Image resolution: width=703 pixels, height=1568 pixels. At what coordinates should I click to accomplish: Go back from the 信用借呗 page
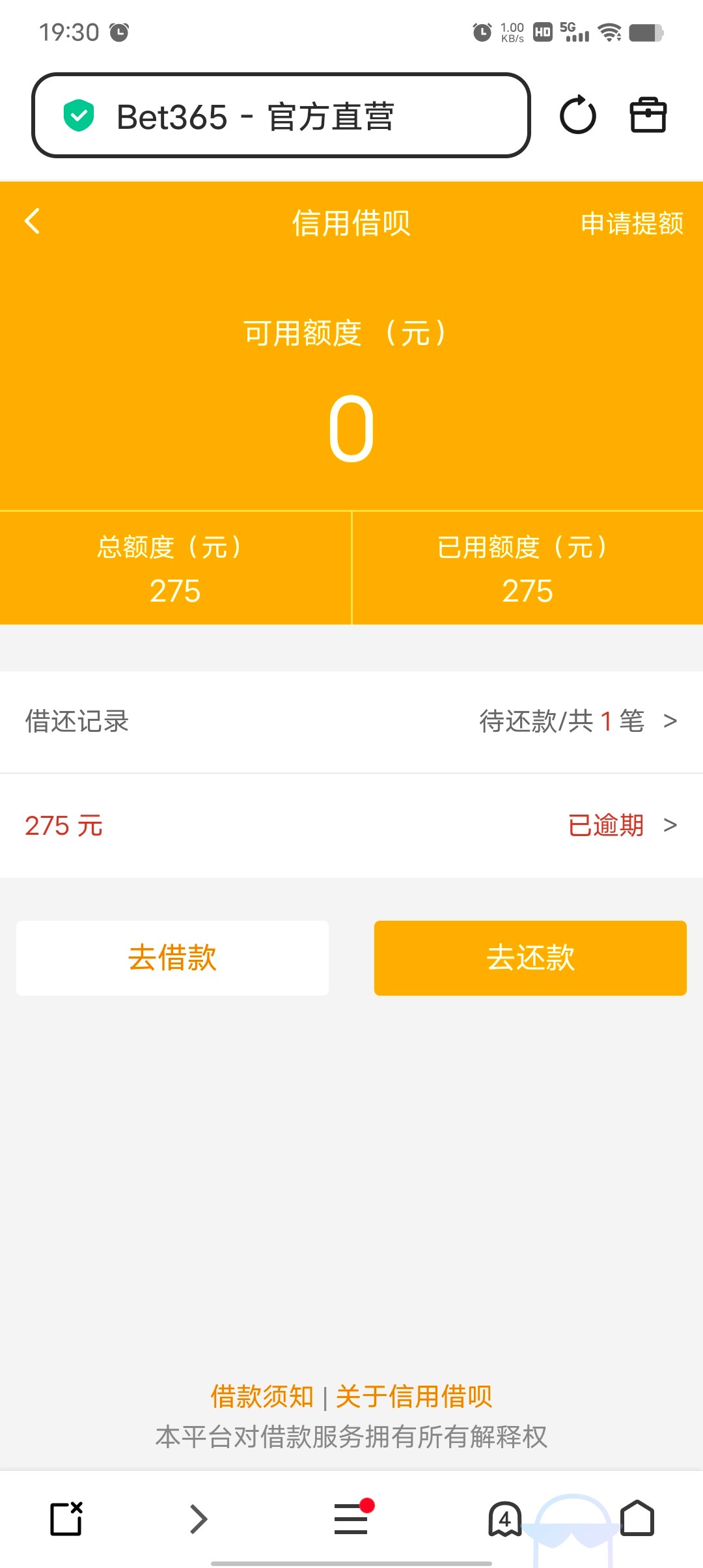(33, 221)
